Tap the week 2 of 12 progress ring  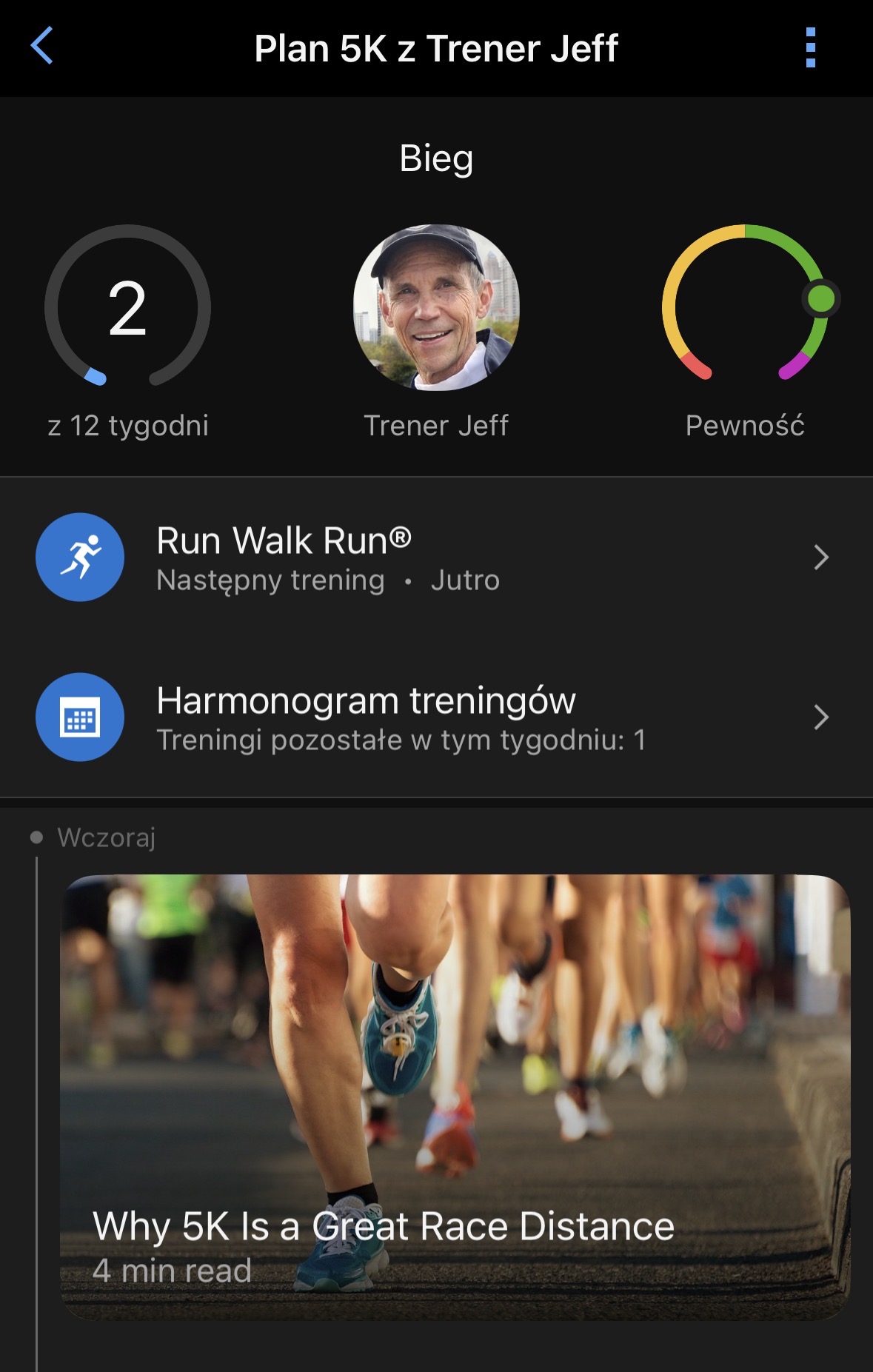pos(127,307)
